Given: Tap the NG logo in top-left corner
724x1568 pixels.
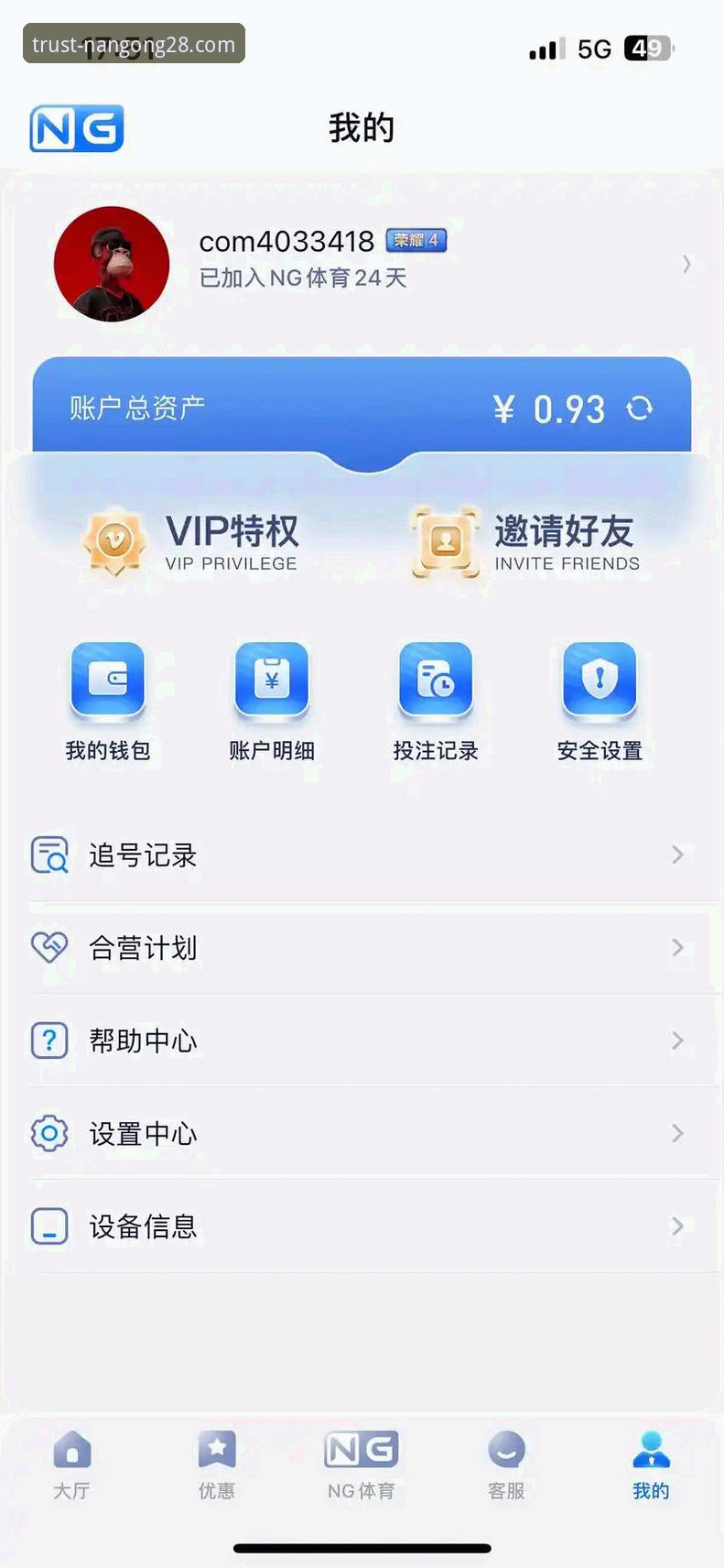Looking at the screenshot, I should 76,128.
